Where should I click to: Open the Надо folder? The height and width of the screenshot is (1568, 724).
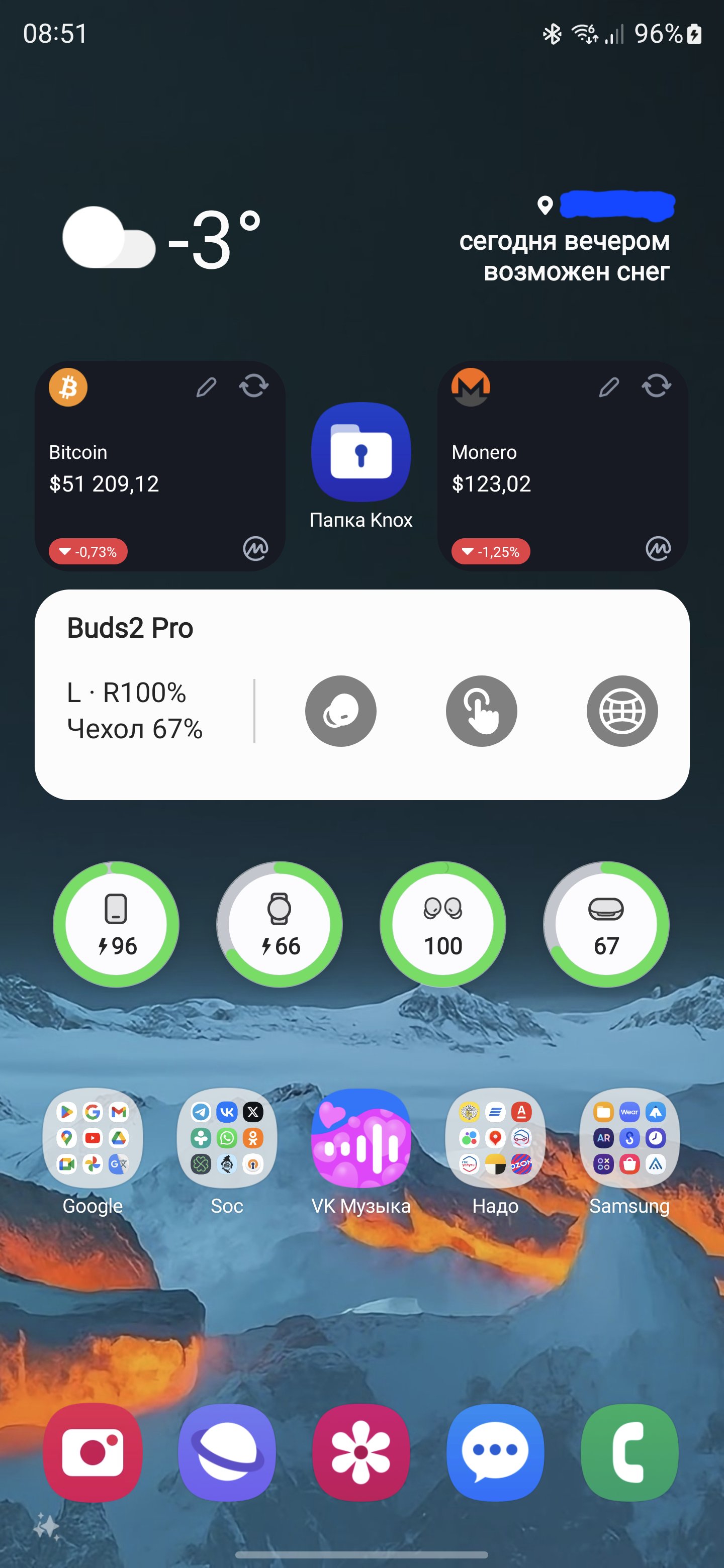[495, 1138]
